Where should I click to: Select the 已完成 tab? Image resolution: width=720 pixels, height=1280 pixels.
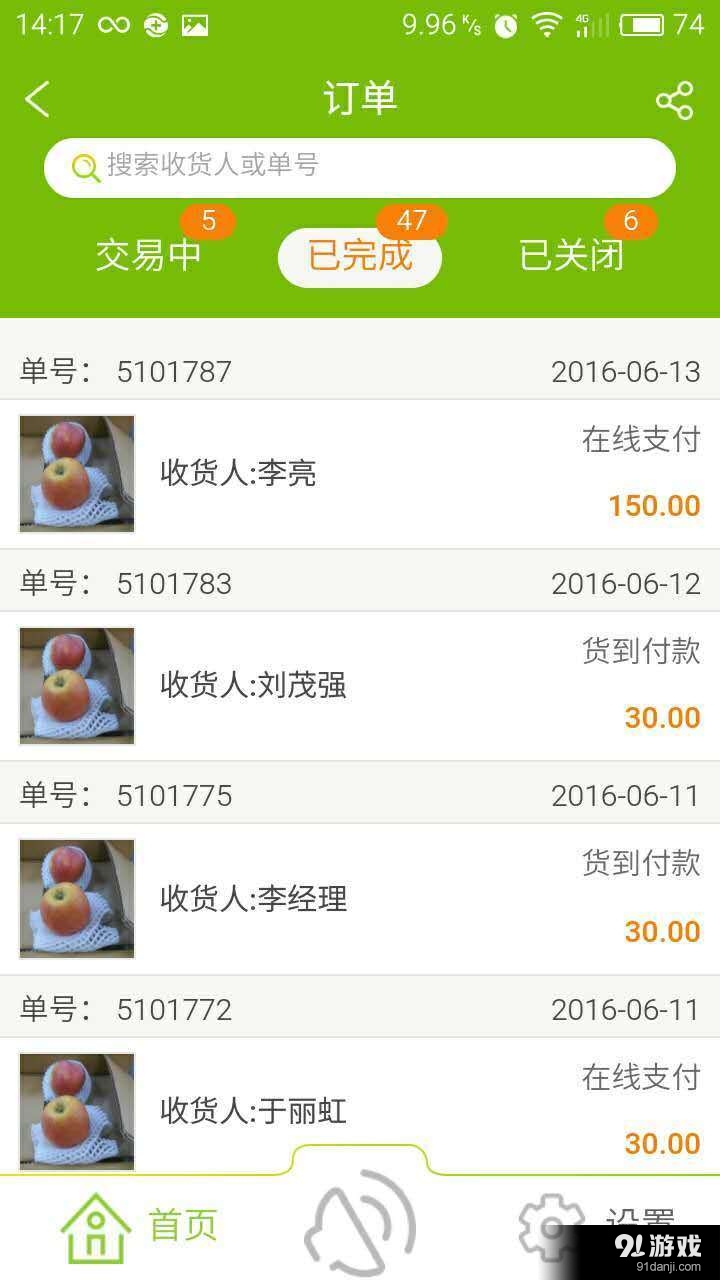pyautogui.click(x=359, y=257)
